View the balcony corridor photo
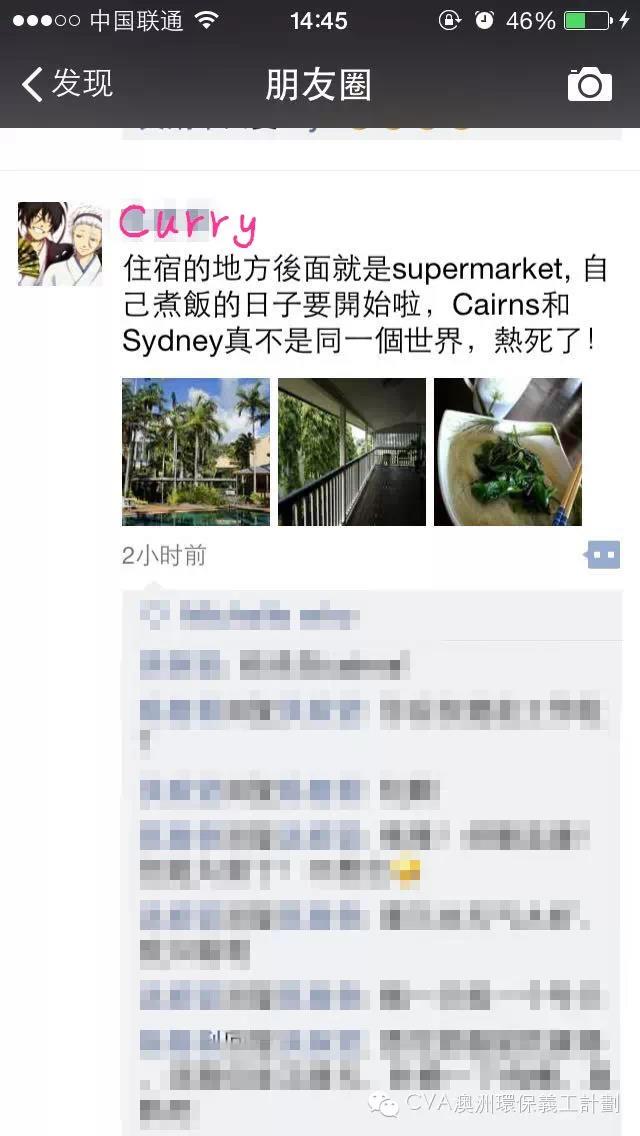This screenshot has height=1136, width=640. [x=352, y=452]
